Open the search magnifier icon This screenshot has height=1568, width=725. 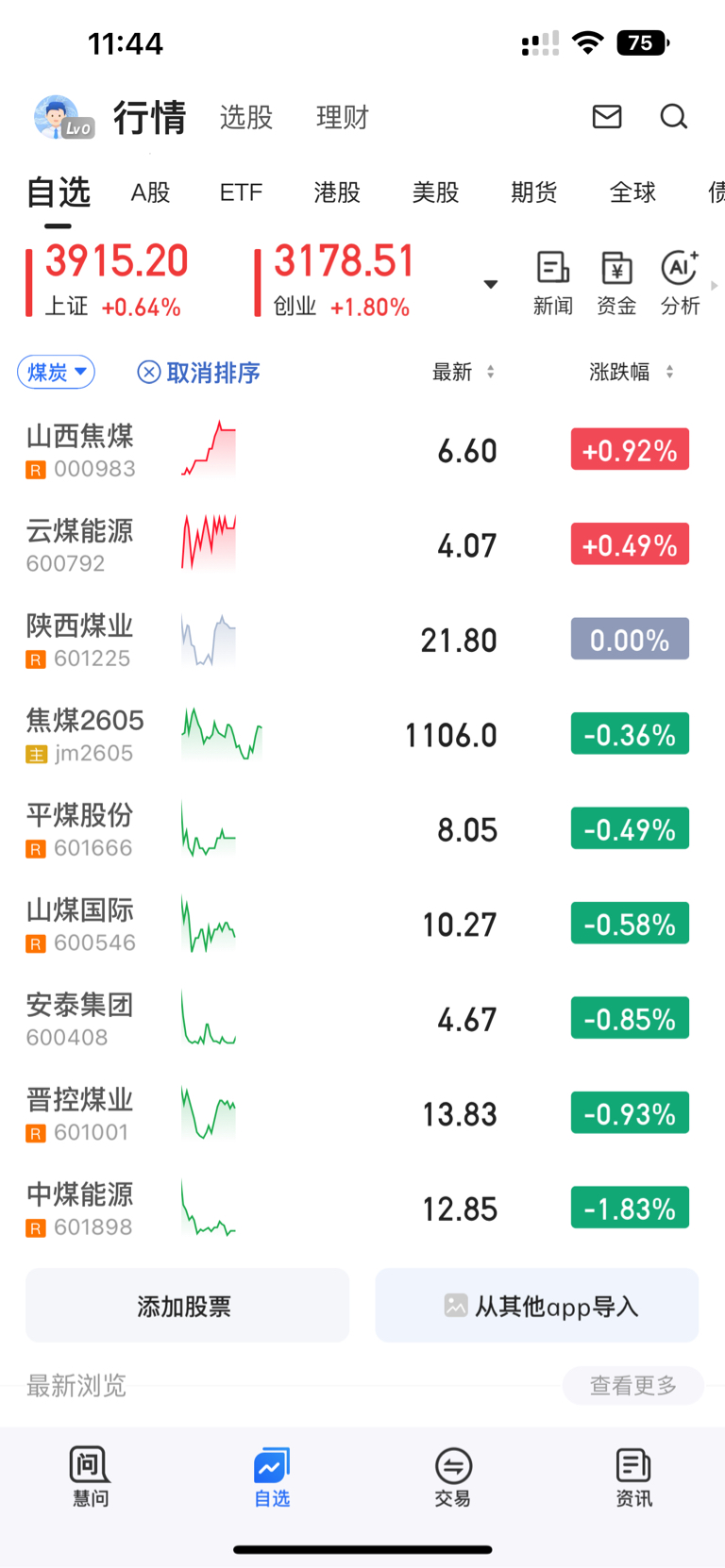point(673,117)
